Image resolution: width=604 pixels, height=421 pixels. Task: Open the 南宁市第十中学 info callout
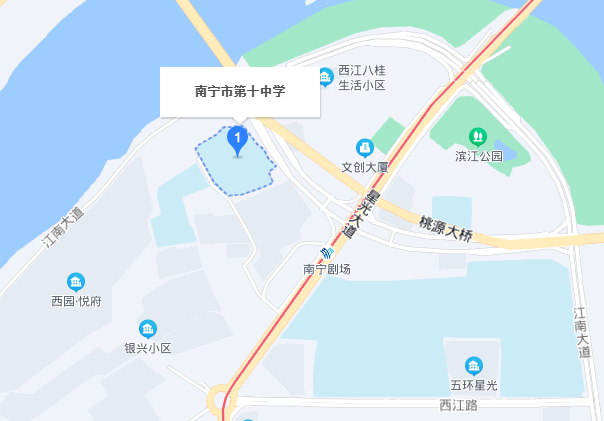(240, 91)
